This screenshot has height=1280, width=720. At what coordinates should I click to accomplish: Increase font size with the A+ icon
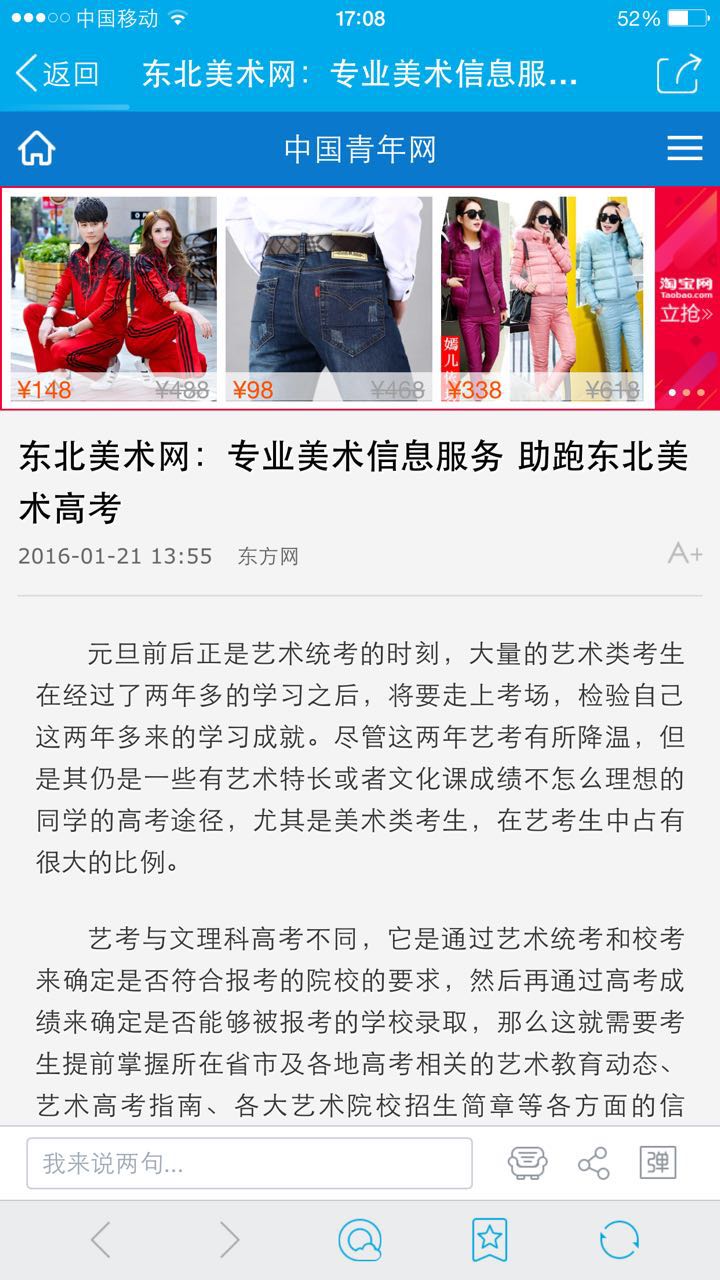tap(685, 553)
